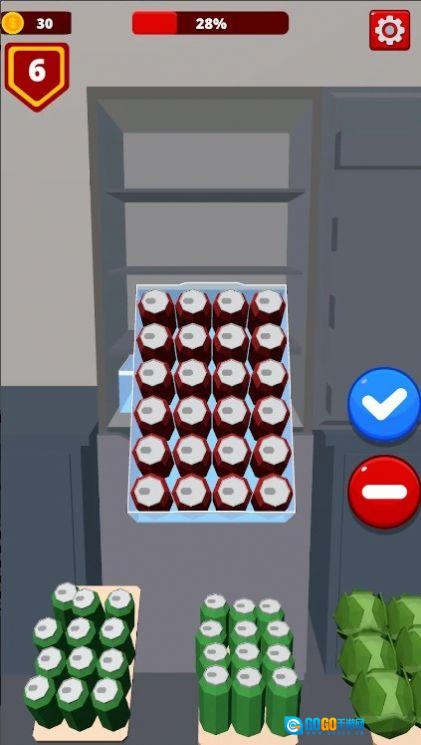This screenshot has width=421, height=745.
Task: Confirm with the blue checkmark button
Action: 384,405
